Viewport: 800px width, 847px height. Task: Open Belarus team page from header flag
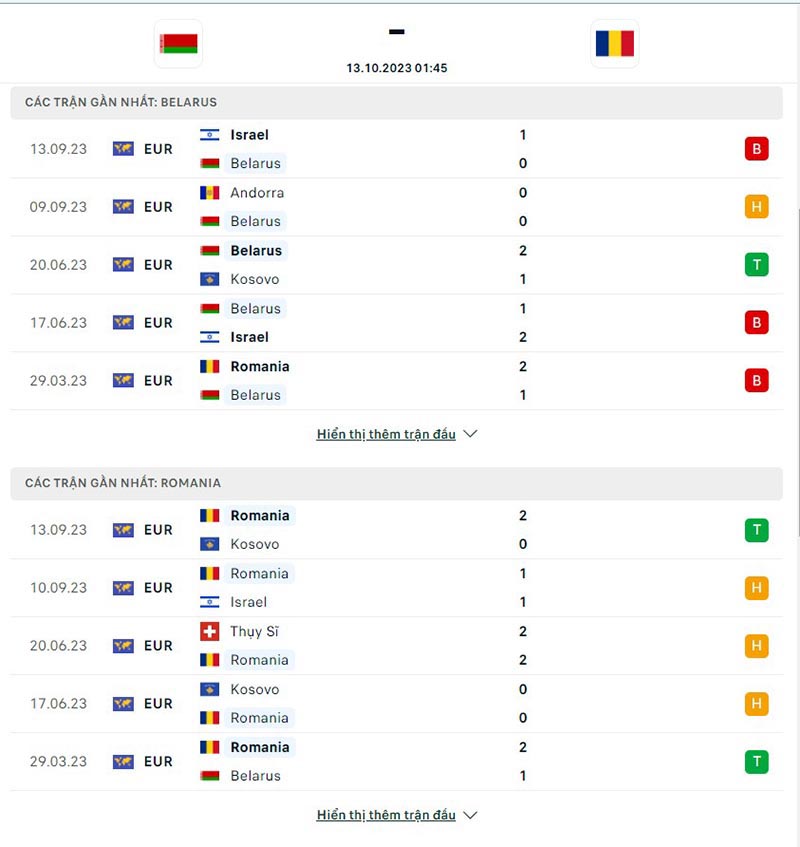click(x=178, y=44)
